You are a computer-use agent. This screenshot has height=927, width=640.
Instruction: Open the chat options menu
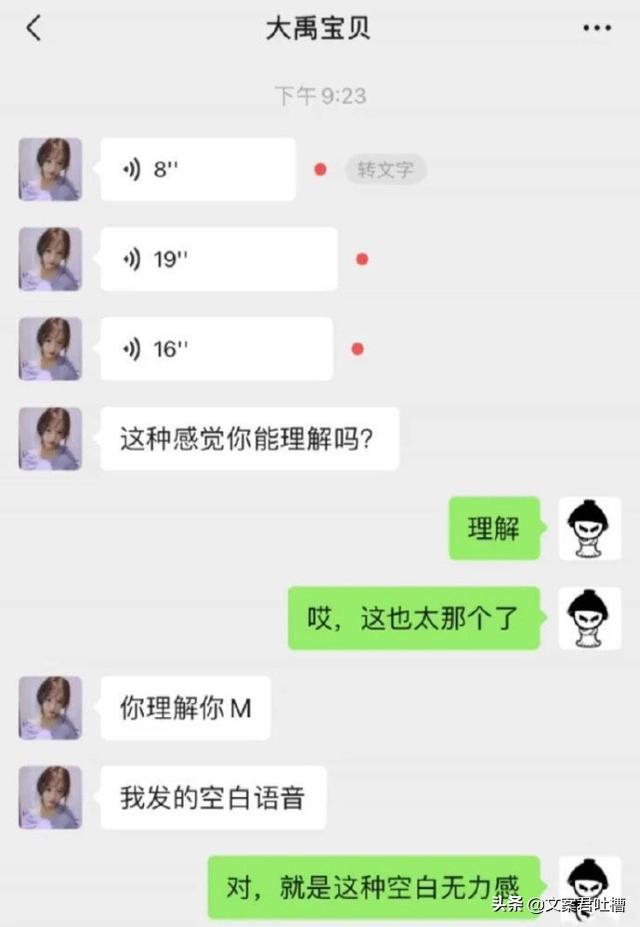point(596,29)
